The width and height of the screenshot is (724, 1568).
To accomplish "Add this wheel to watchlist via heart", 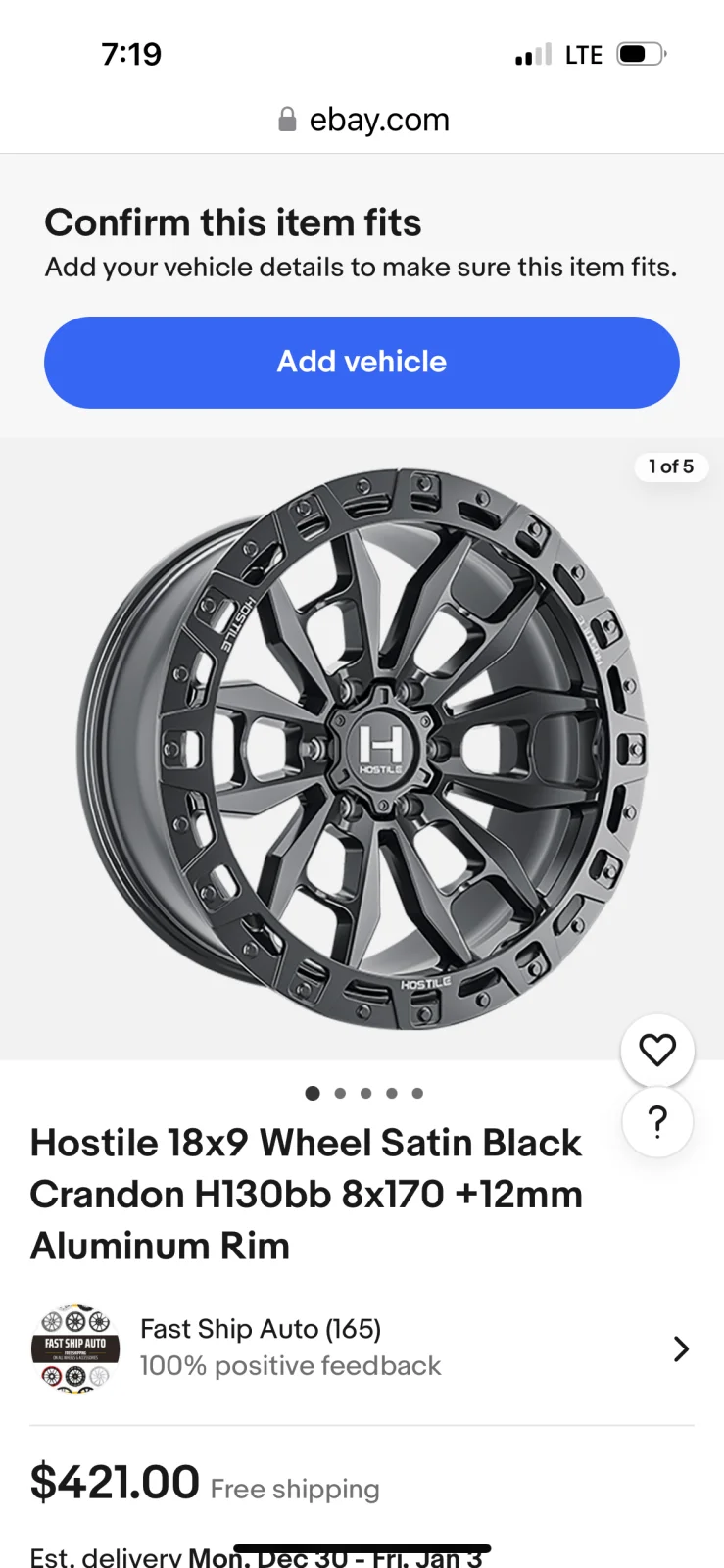I will 657,1050.
